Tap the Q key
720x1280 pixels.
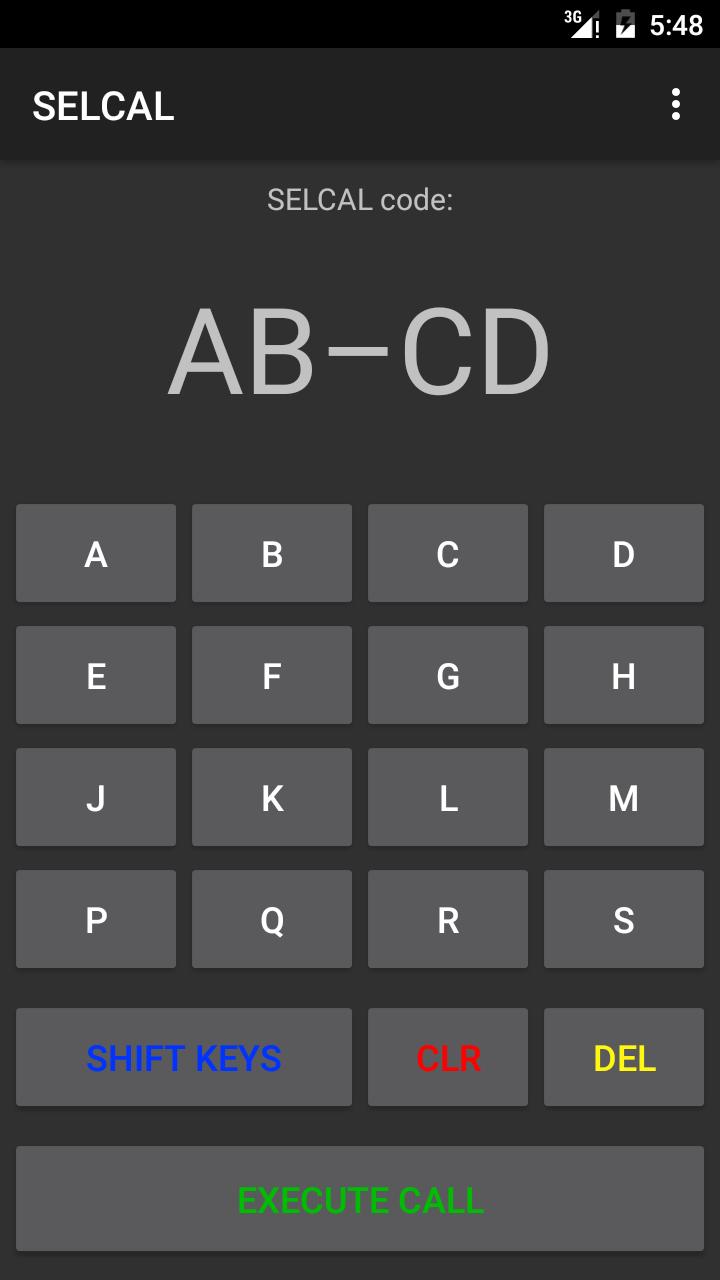pos(272,919)
